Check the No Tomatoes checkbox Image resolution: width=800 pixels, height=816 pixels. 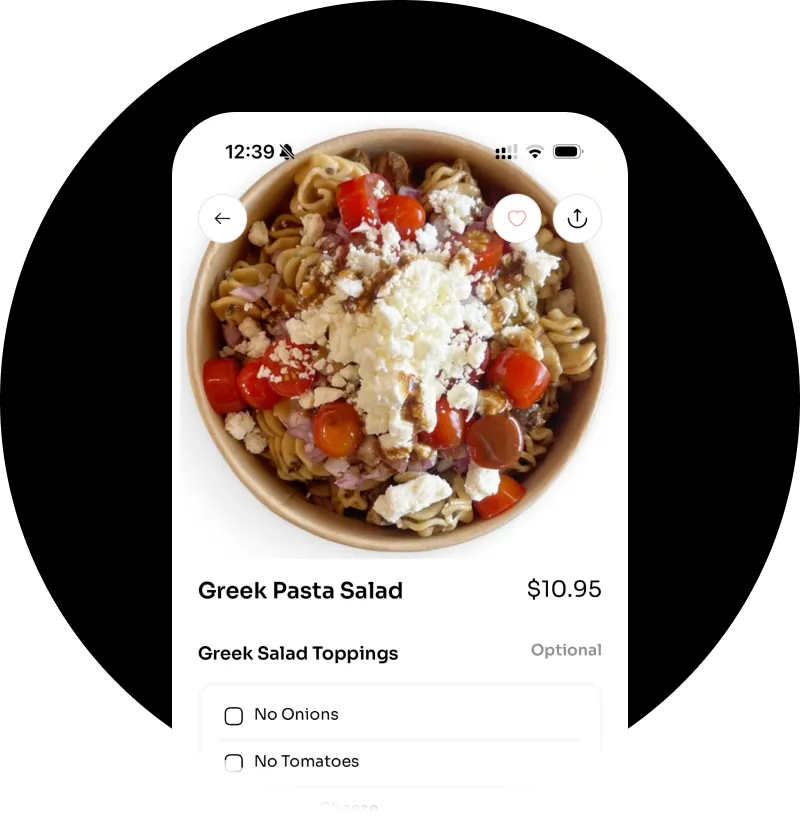click(x=233, y=762)
